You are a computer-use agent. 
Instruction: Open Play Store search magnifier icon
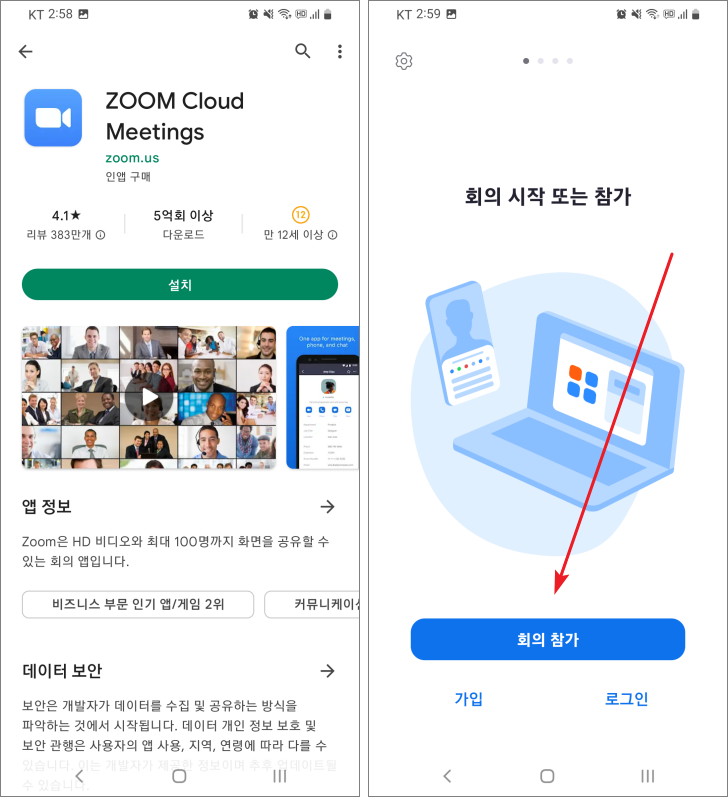pos(303,51)
